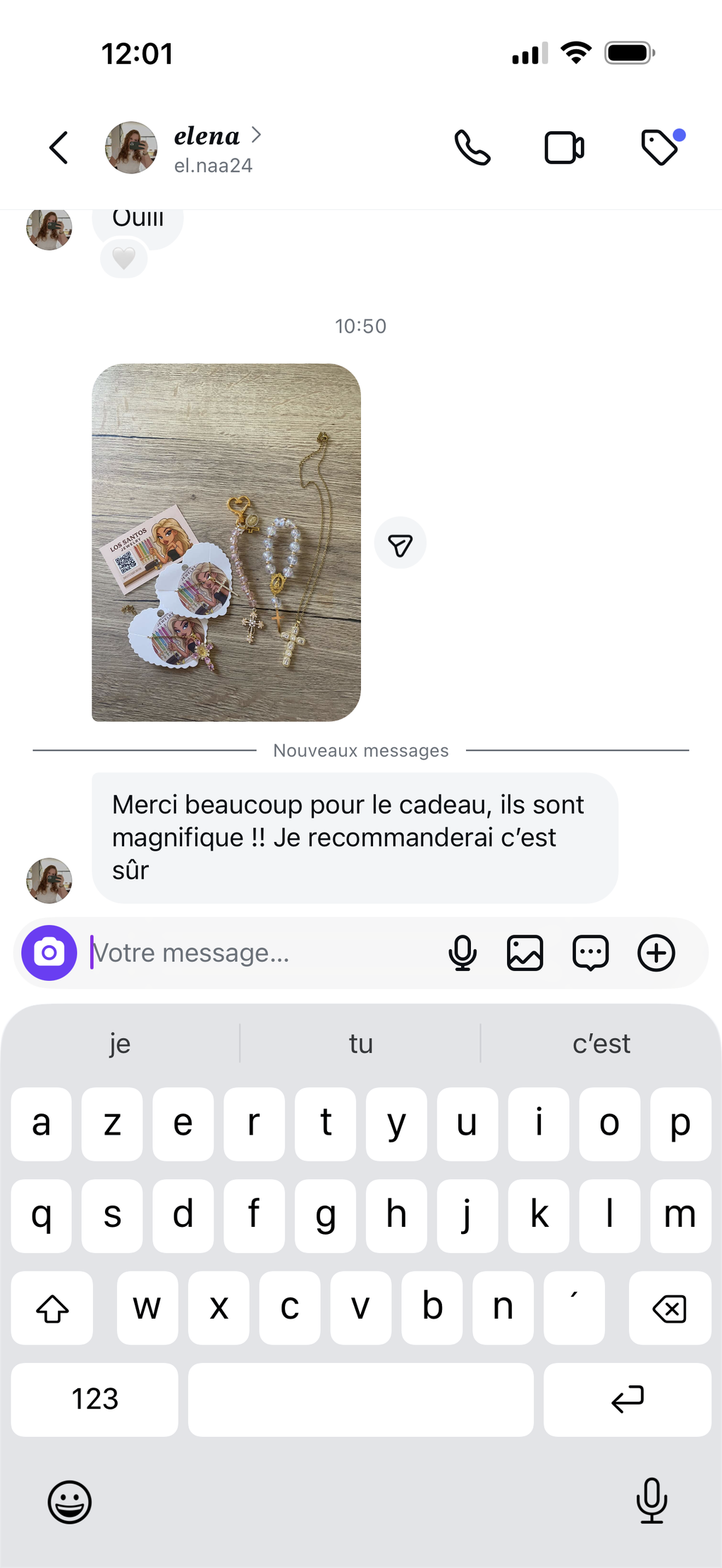Choose the "c'est" keyboard suggestion

click(601, 1044)
